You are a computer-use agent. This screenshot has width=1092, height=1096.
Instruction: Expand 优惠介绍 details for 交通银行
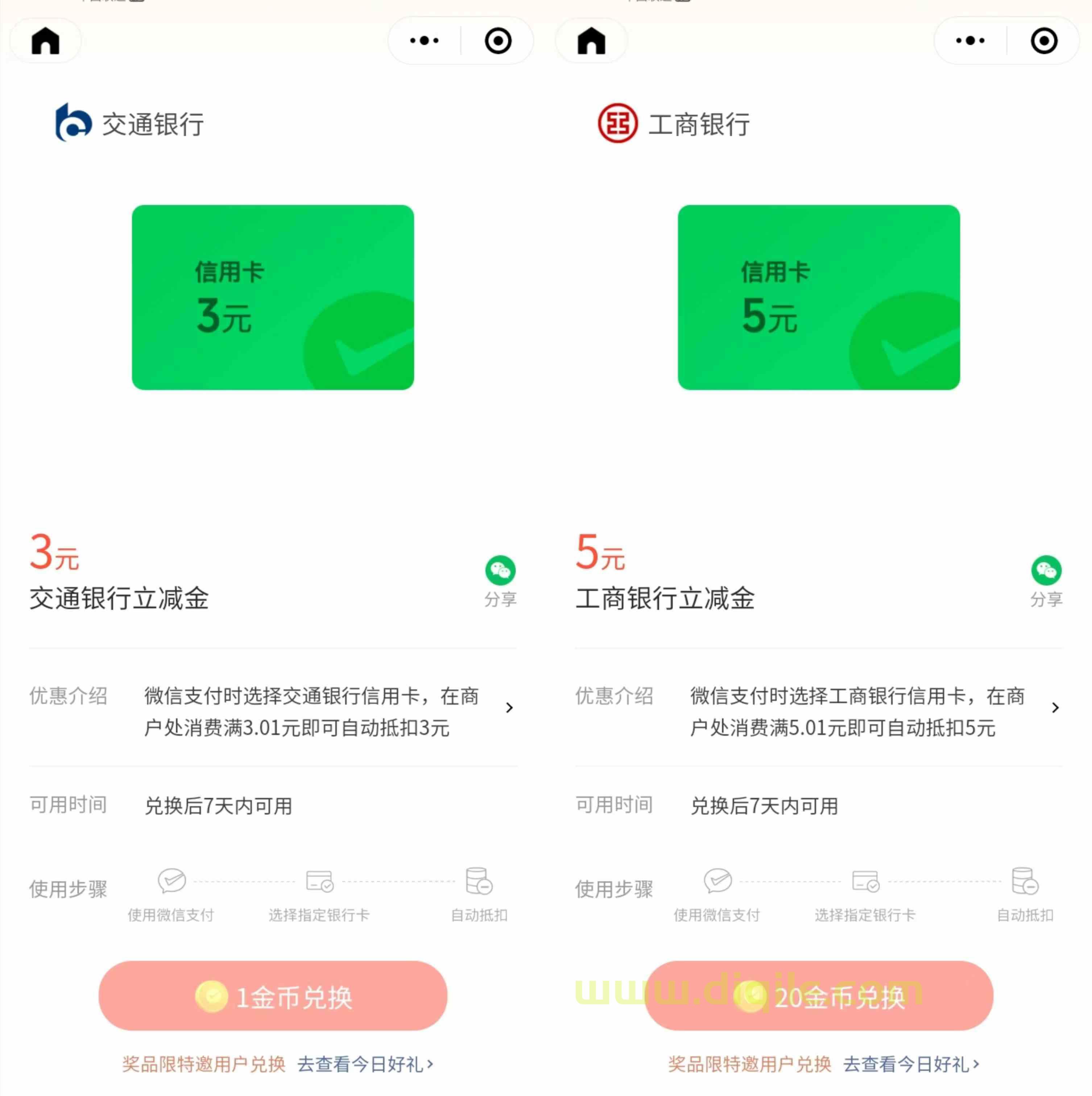[x=509, y=708]
